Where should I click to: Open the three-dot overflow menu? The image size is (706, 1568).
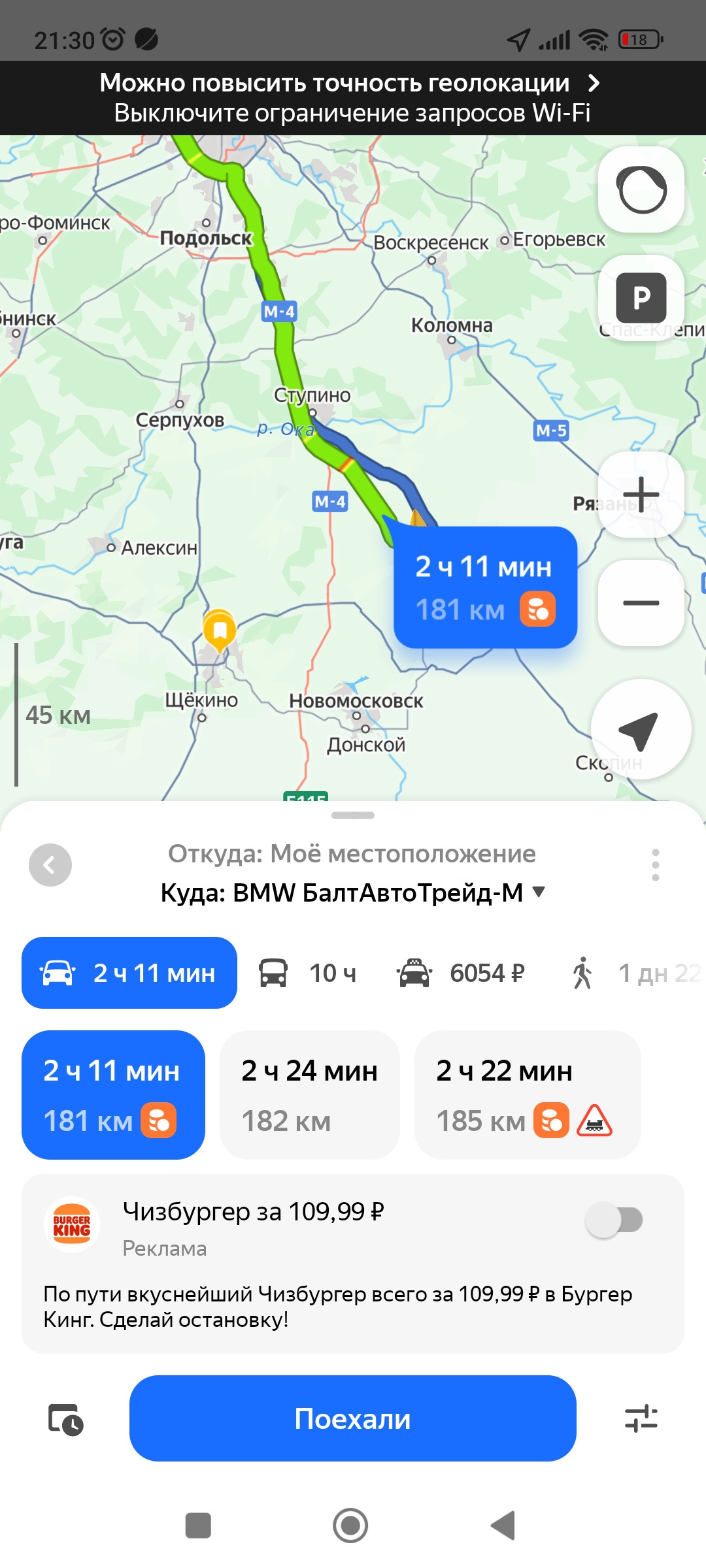tap(655, 865)
